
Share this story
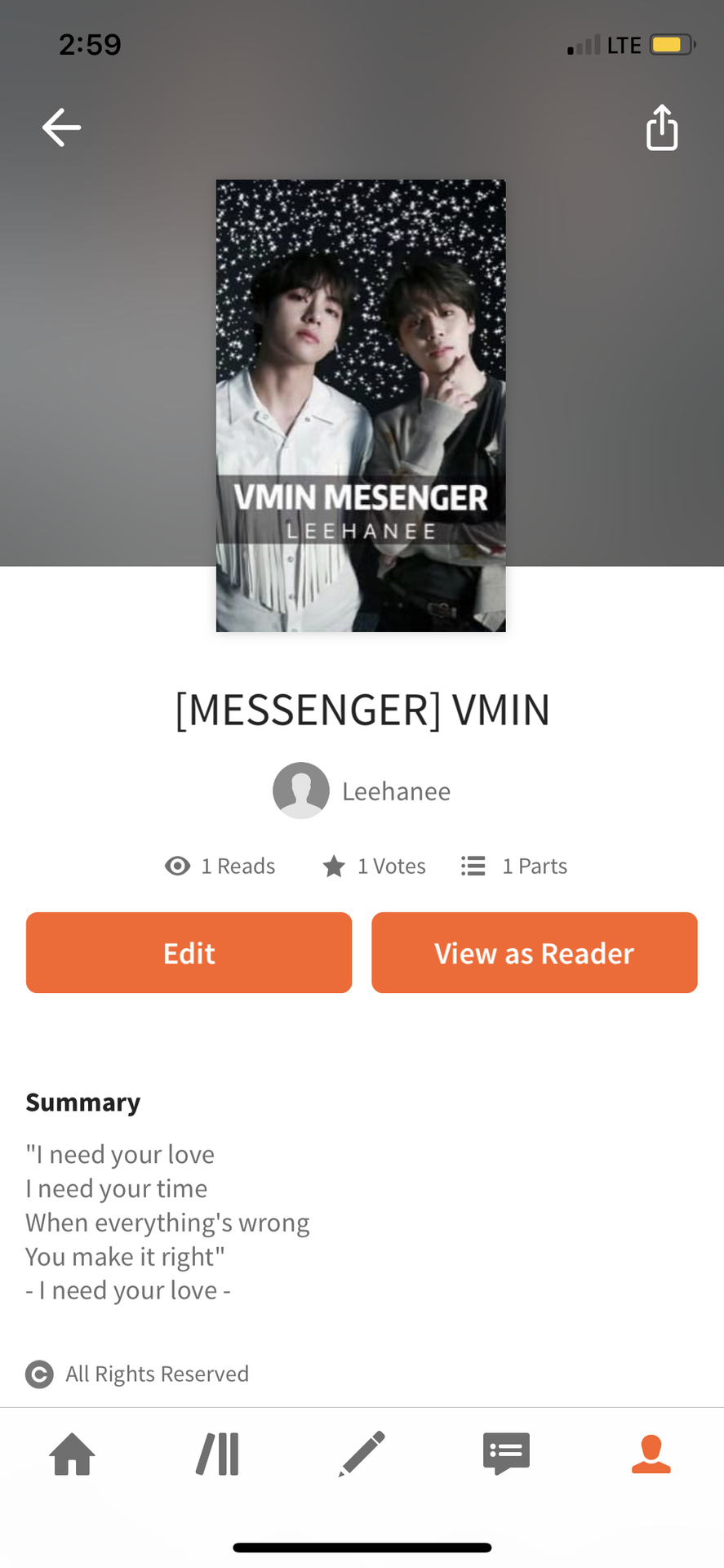click(661, 127)
